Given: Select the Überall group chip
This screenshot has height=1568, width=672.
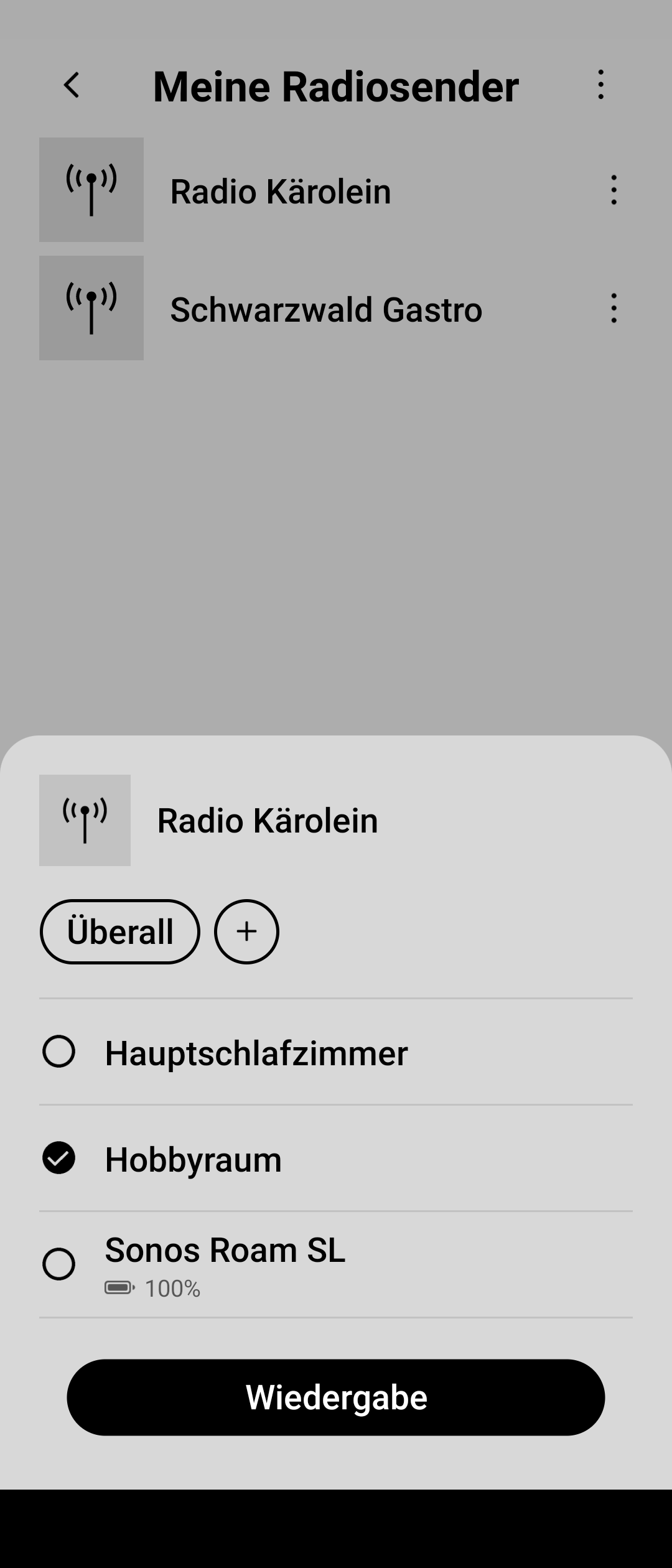Looking at the screenshot, I should click(120, 931).
